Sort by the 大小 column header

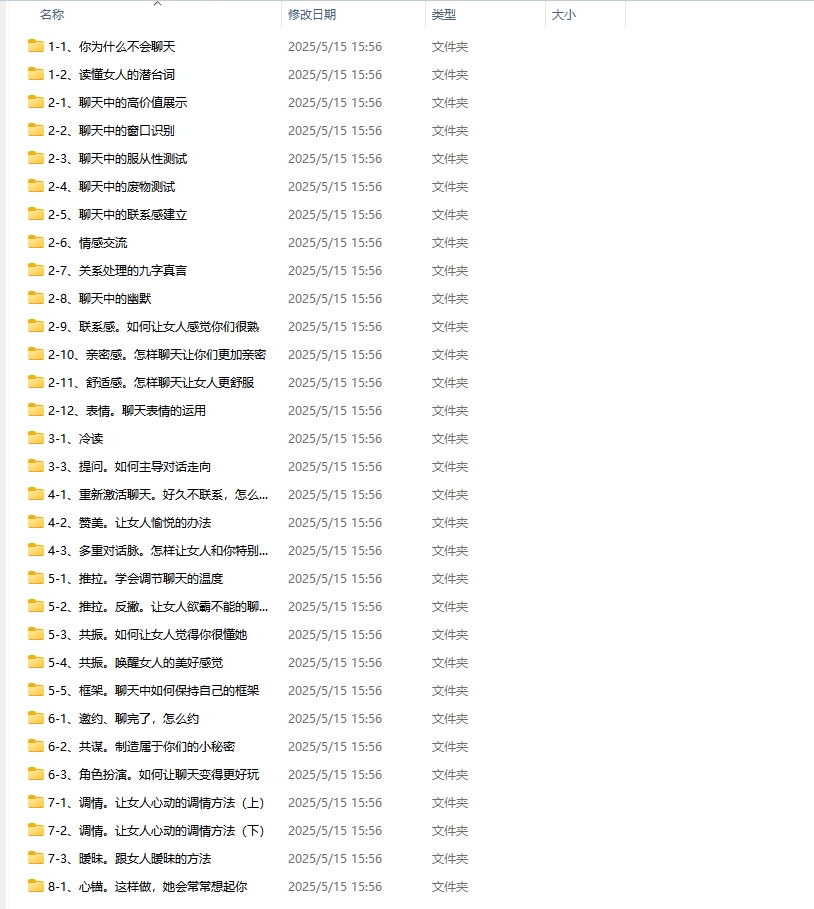coord(563,15)
